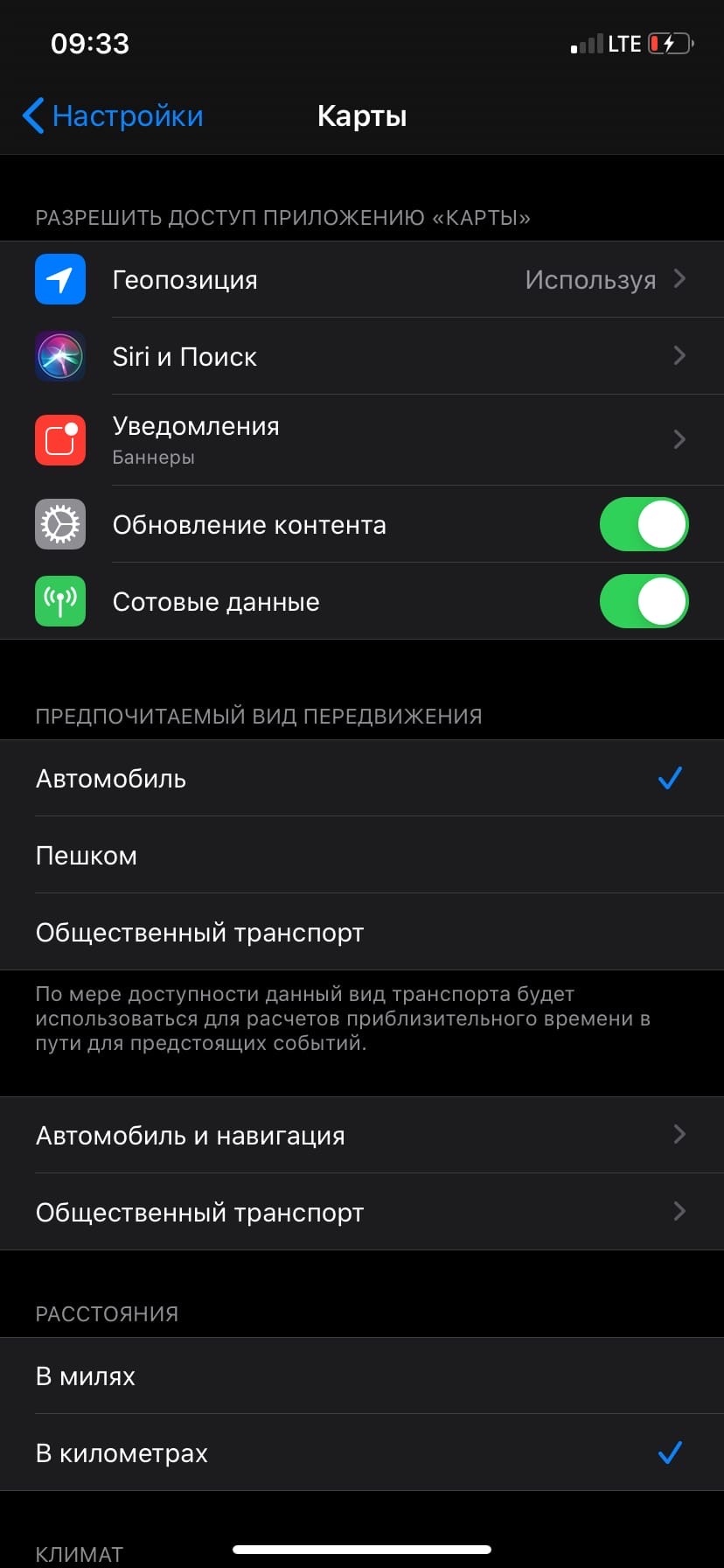Open Siri и Поиск settings
This screenshot has height=1568, width=724.
[362, 357]
